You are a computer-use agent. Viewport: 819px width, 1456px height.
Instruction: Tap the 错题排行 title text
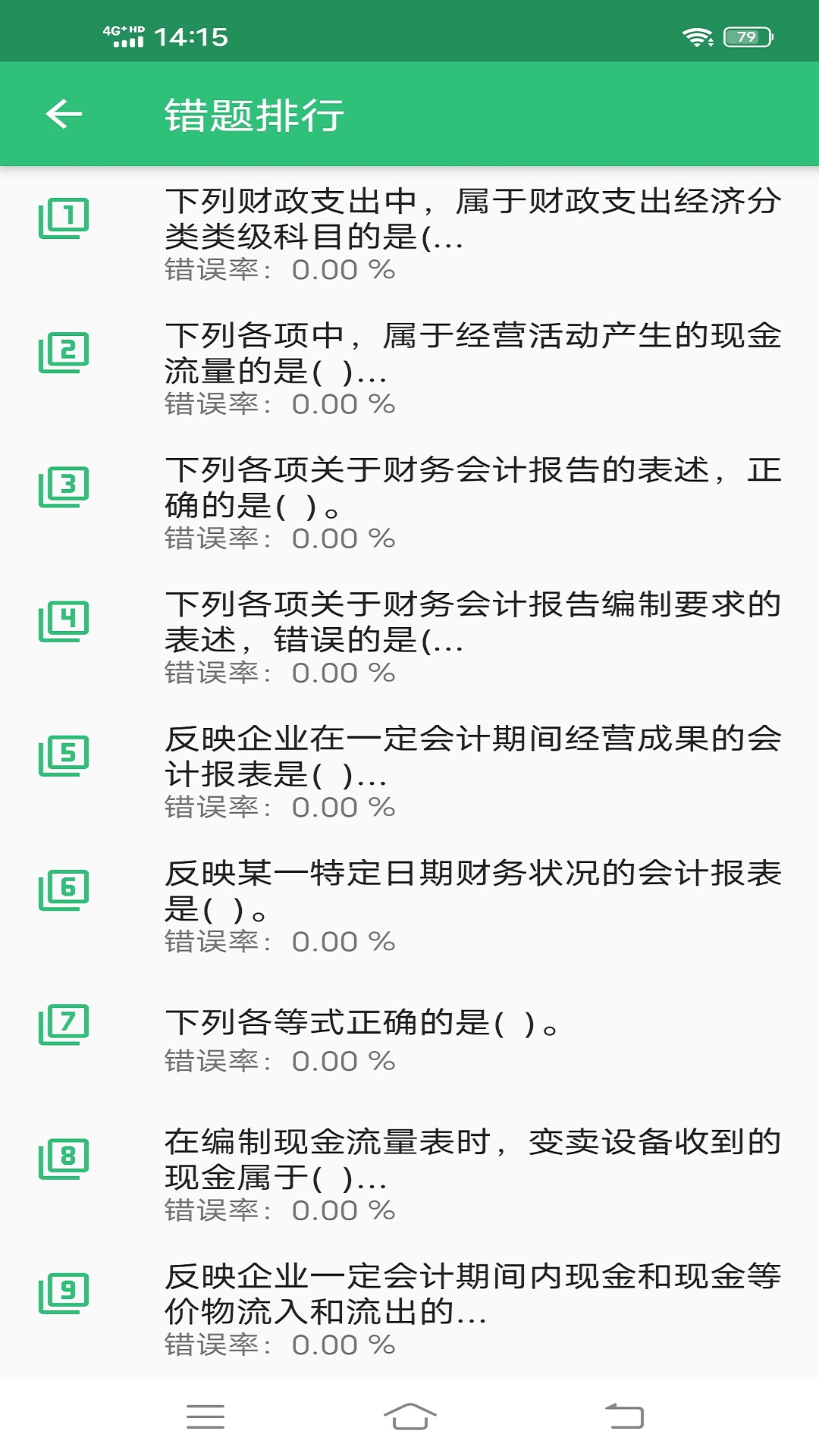tap(254, 115)
